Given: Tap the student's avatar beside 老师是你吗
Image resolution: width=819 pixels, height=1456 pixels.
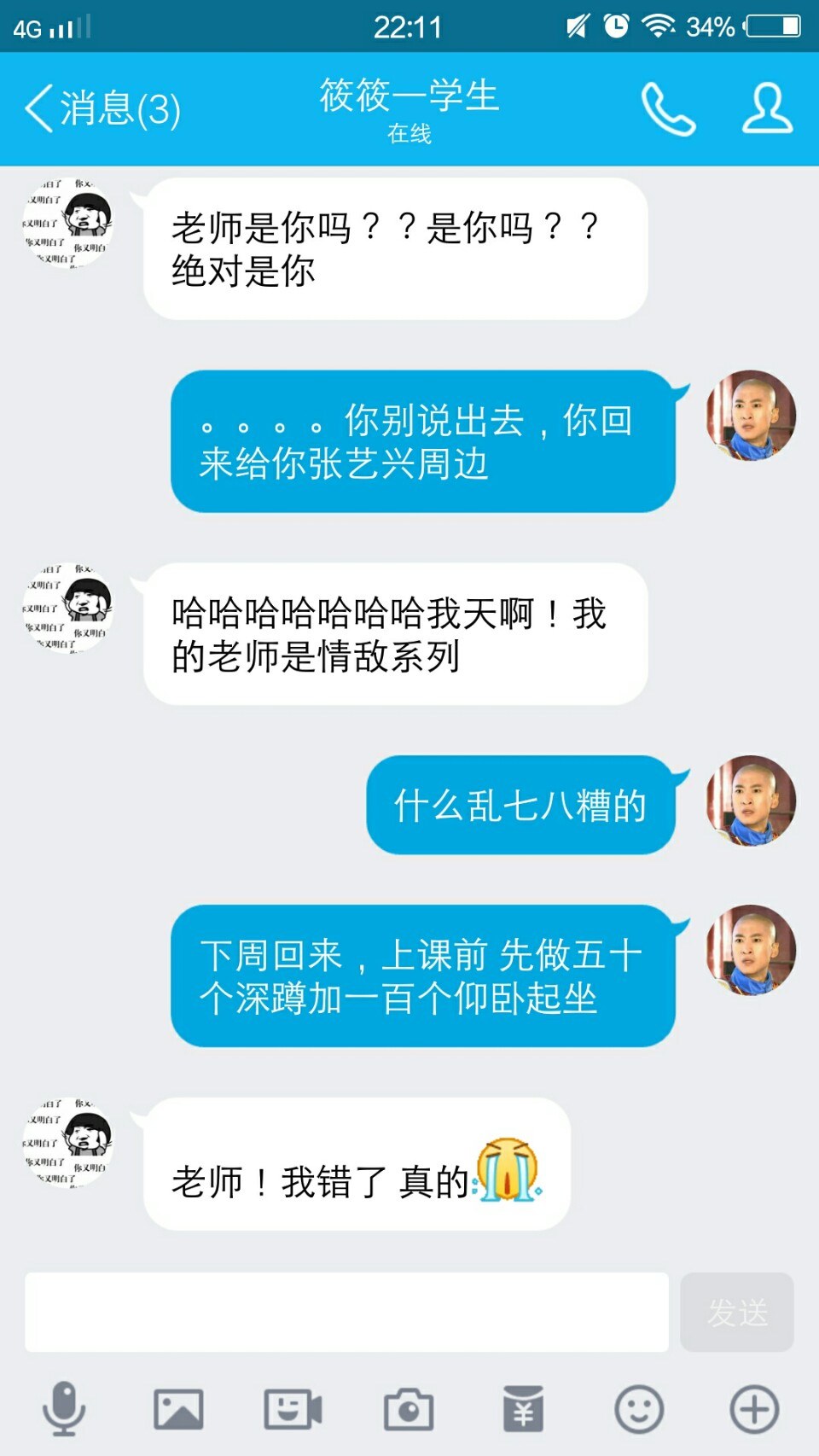Looking at the screenshot, I should [x=68, y=224].
